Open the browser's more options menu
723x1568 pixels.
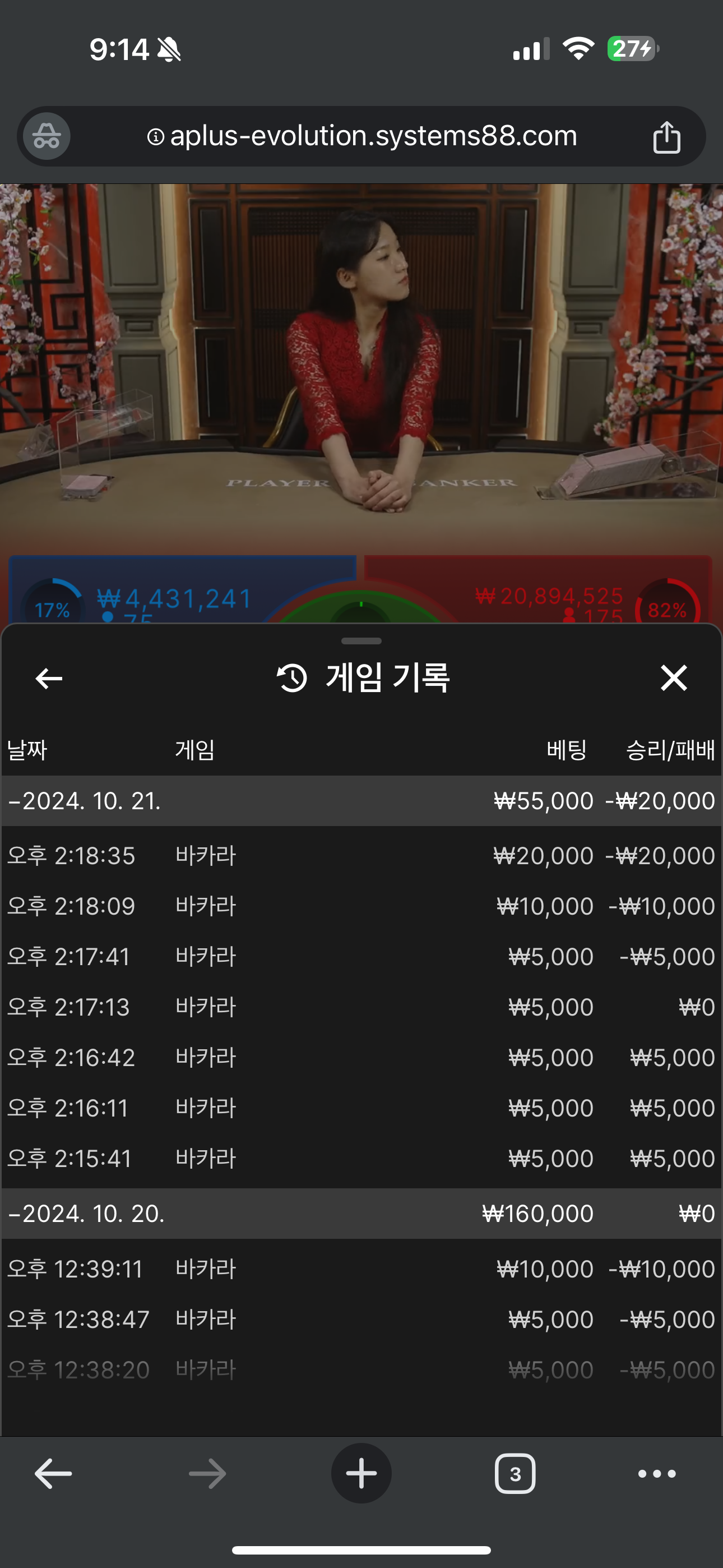click(657, 1474)
